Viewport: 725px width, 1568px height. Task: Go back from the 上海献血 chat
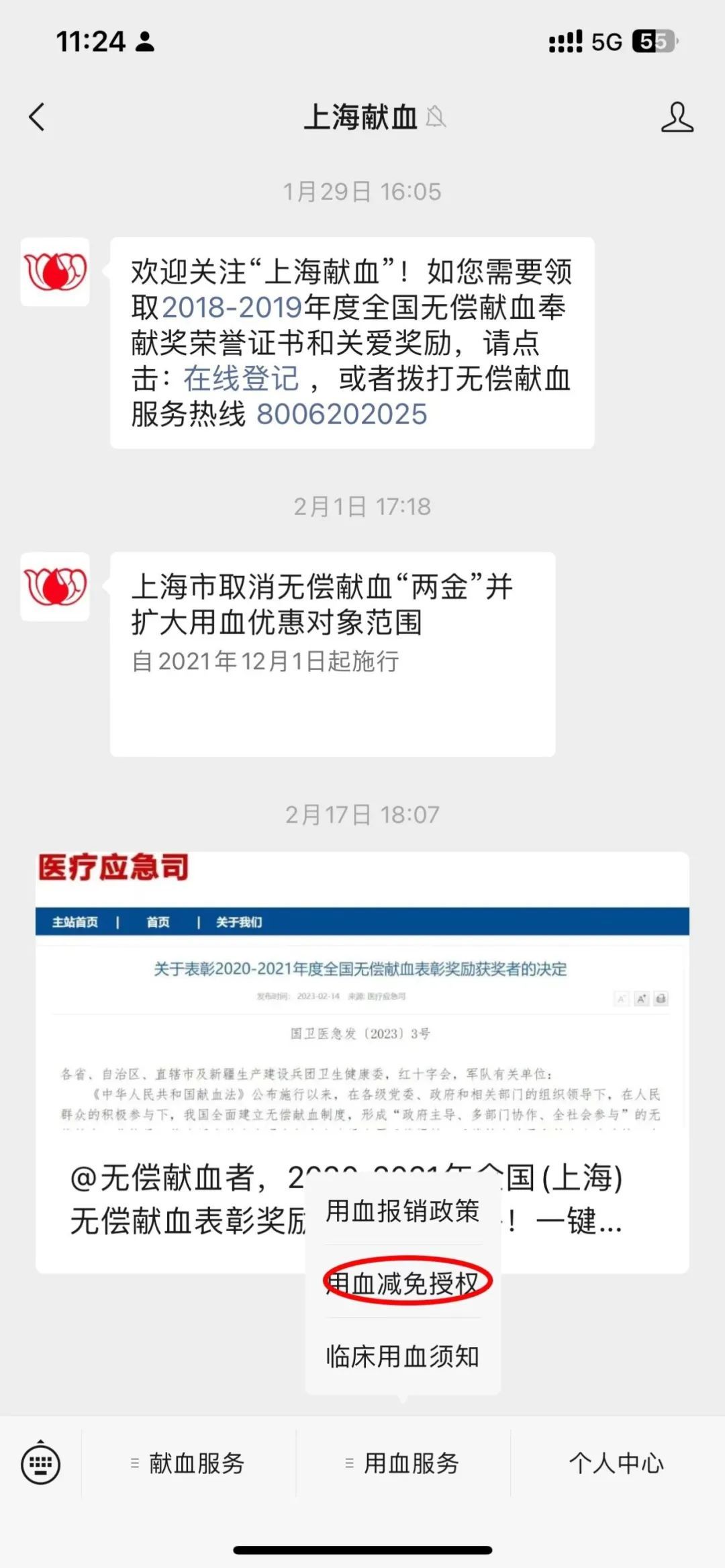click(x=38, y=117)
